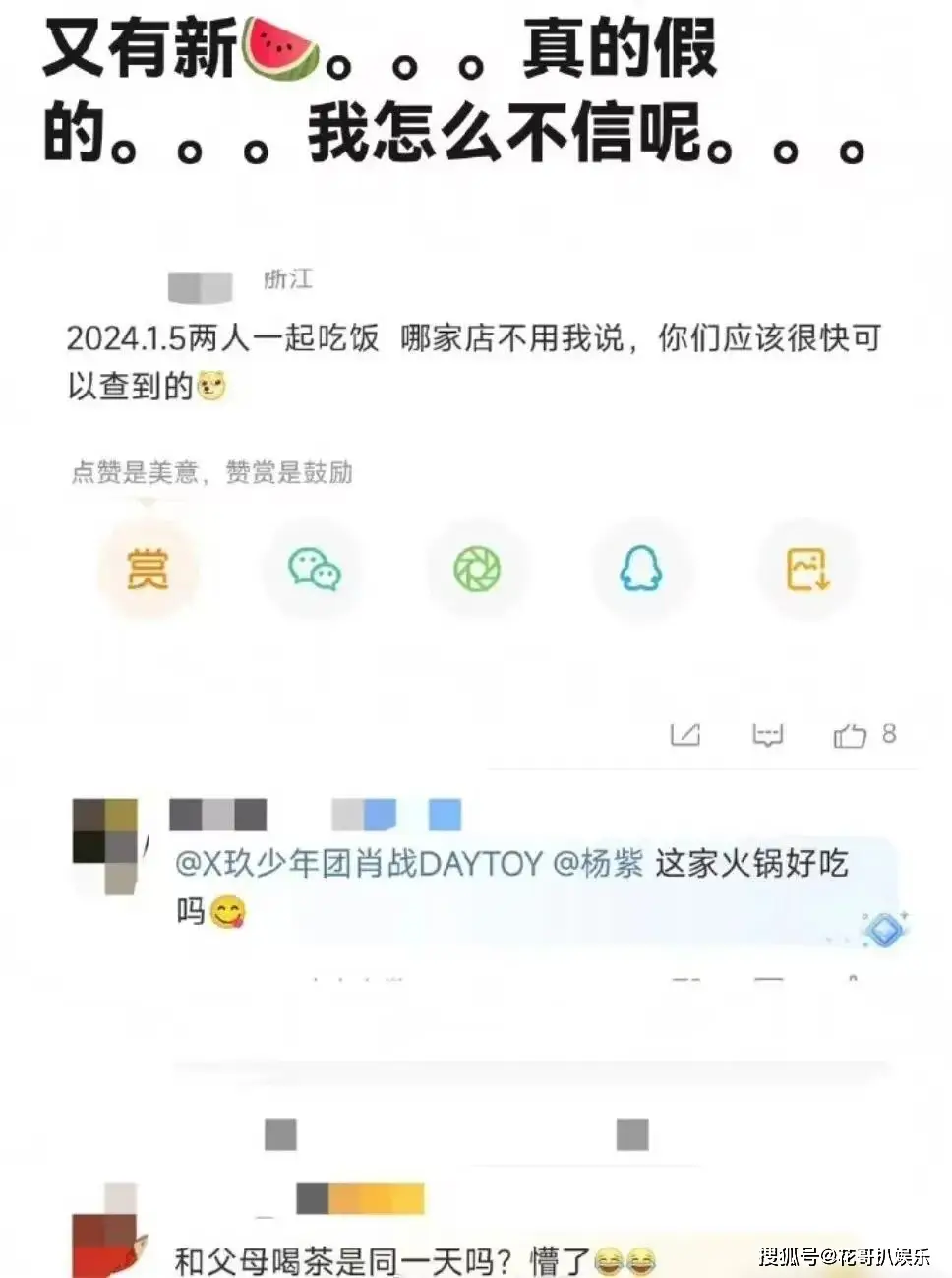Viewport: 952px width, 1278px height.
Task: Share the post via the WeChat icon
Action: (313, 569)
